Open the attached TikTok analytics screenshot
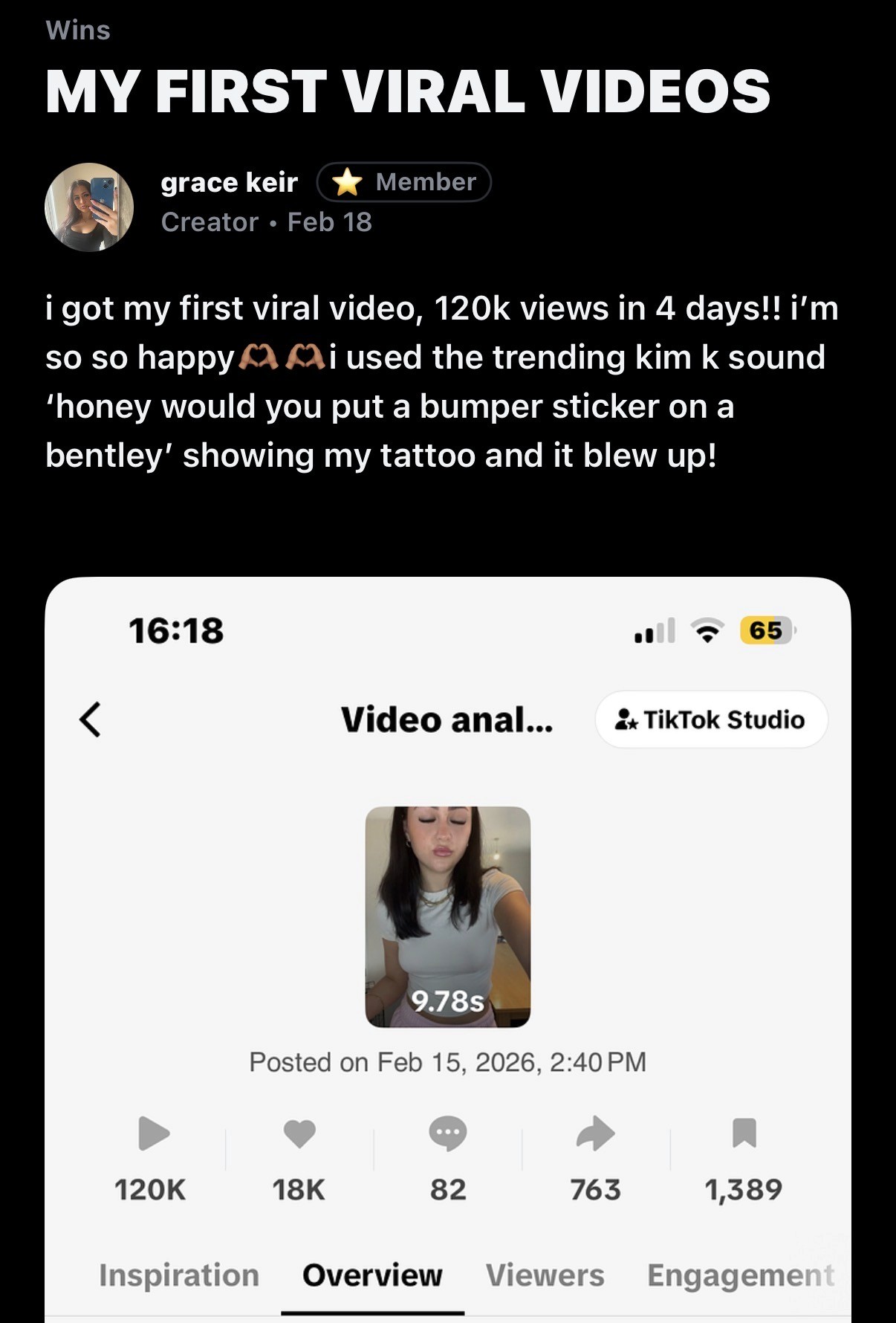This screenshot has height=1323, width=896. coord(447,944)
